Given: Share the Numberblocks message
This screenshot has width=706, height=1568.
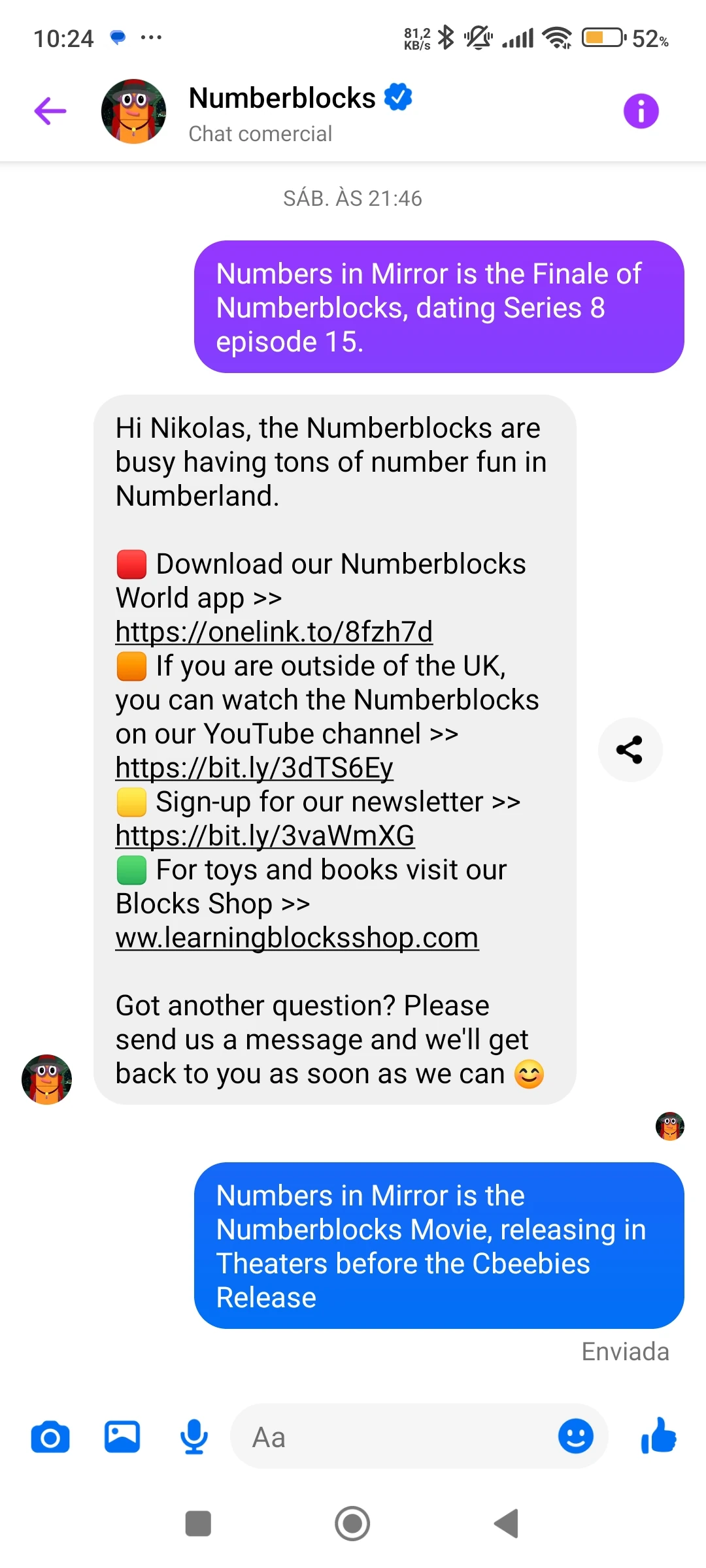Looking at the screenshot, I should (630, 749).
